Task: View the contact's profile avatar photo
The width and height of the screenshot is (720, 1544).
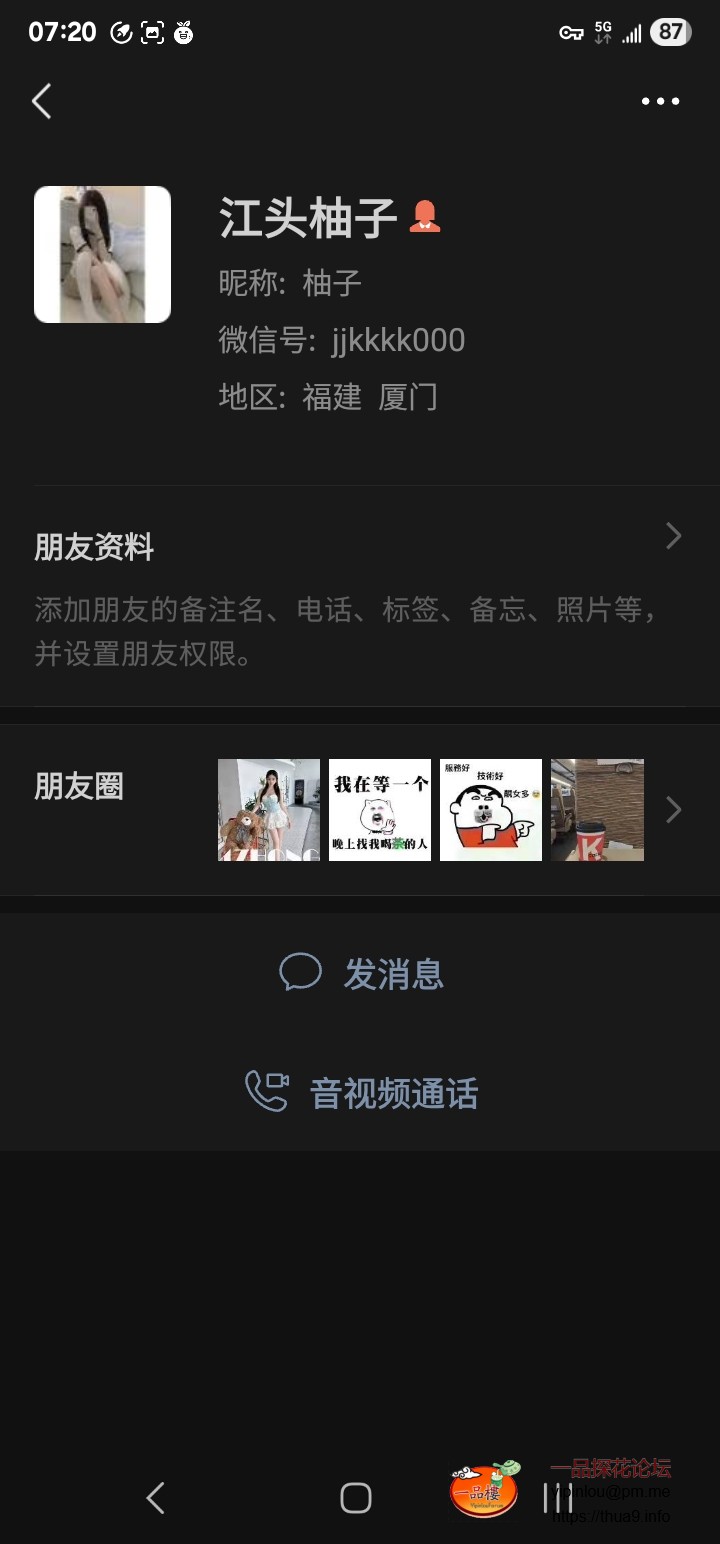Action: [x=102, y=254]
